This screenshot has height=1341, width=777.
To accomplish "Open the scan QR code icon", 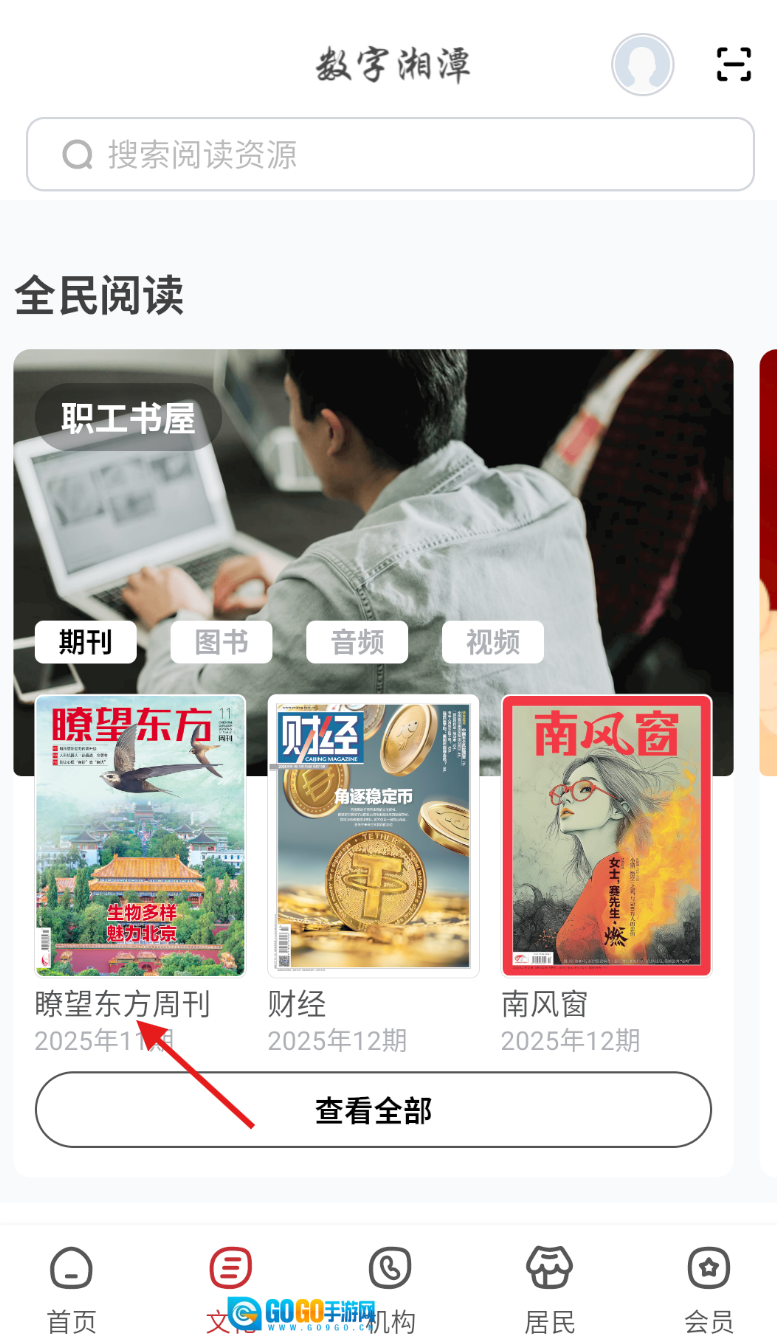I will pos(733,65).
